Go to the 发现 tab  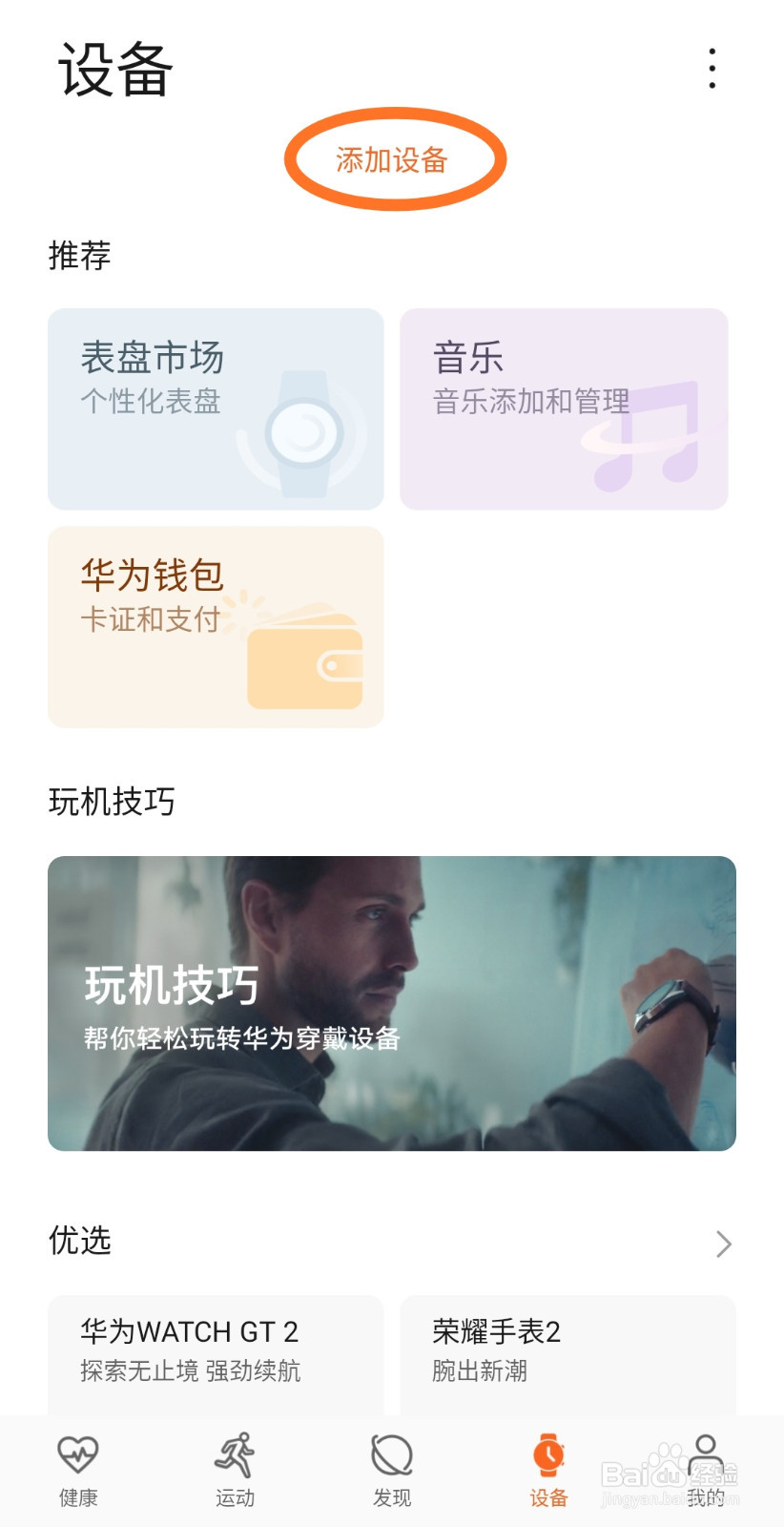pos(392,1470)
